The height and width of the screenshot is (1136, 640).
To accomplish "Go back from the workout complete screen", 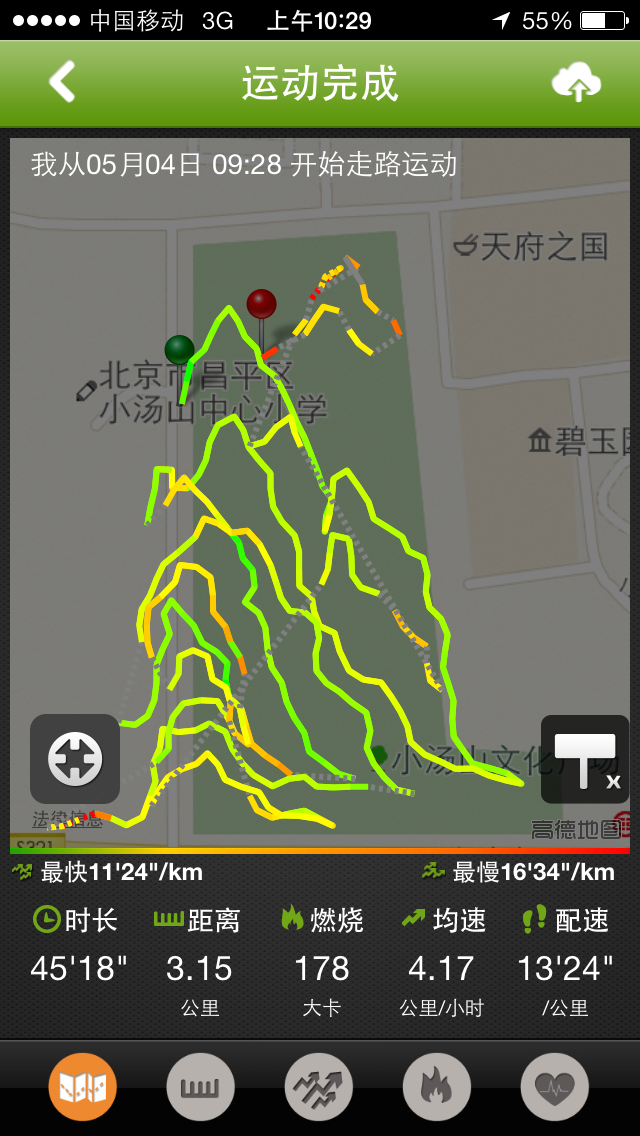I will [62, 82].
